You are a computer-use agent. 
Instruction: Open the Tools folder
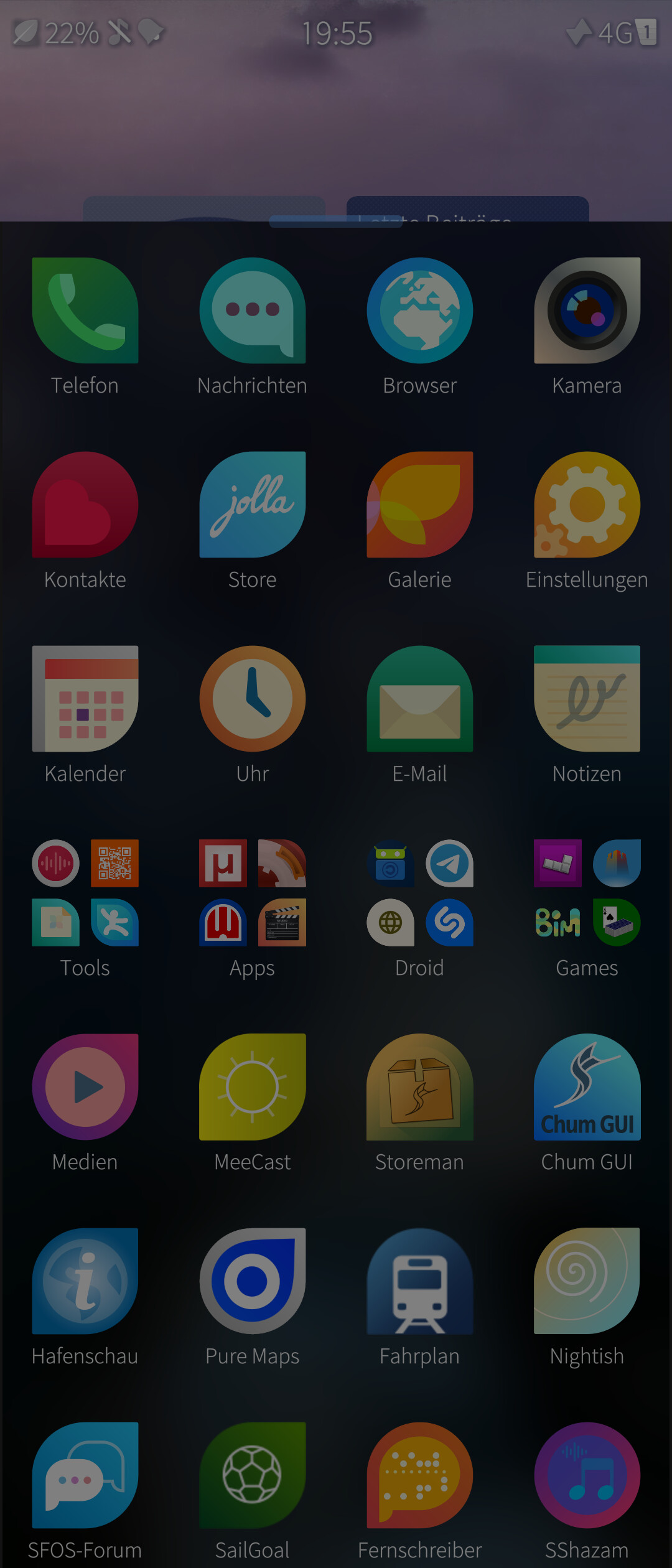pos(85,893)
